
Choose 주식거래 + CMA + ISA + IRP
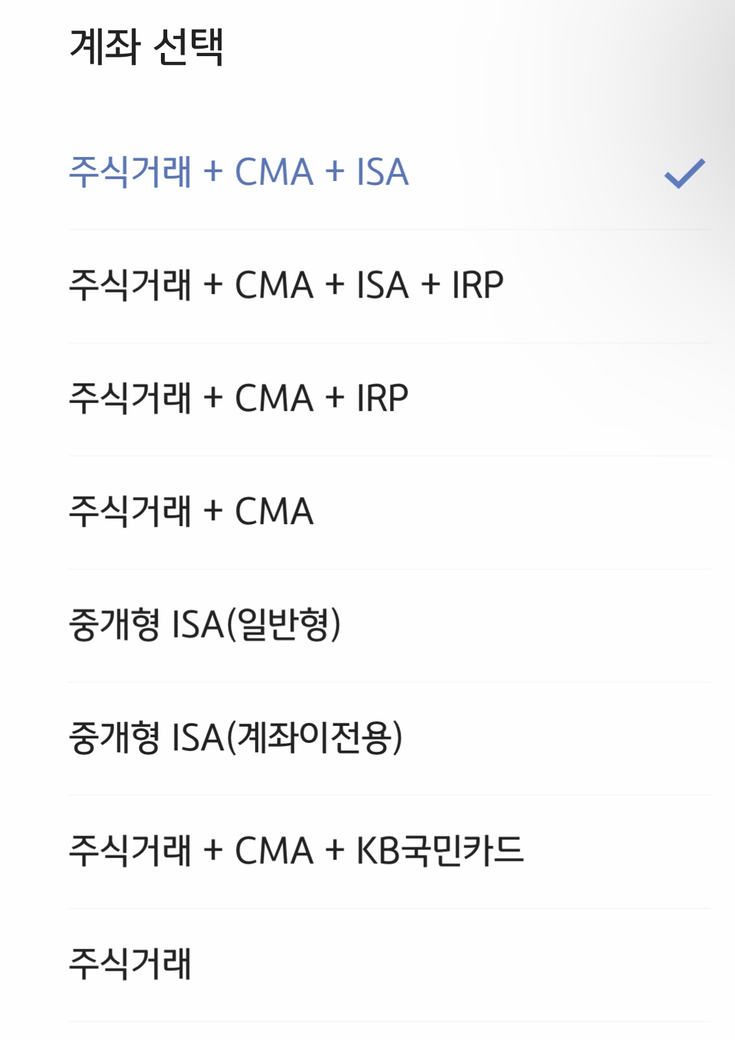pyautogui.click(x=286, y=286)
